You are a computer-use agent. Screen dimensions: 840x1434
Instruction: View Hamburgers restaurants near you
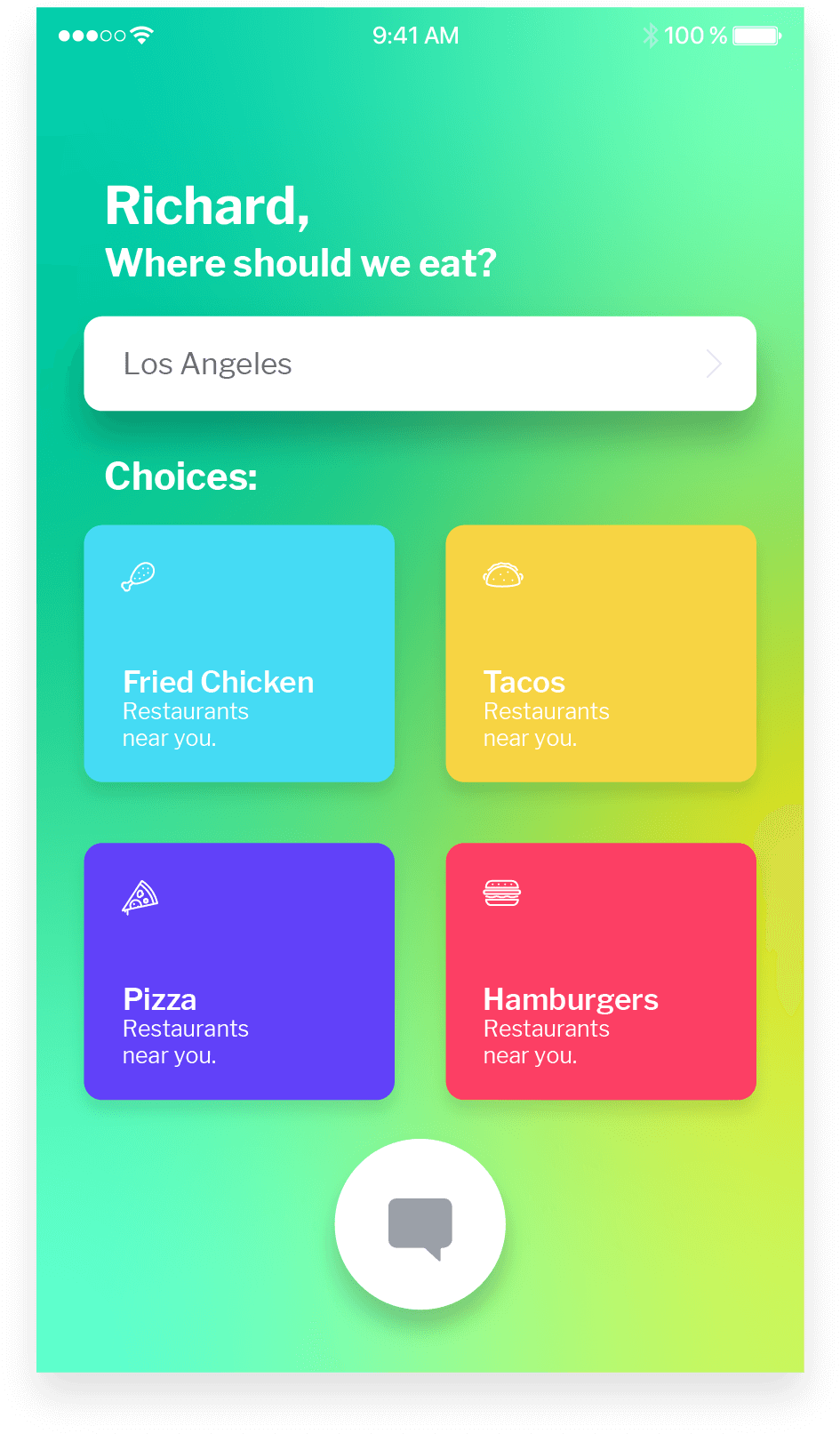click(601, 971)
